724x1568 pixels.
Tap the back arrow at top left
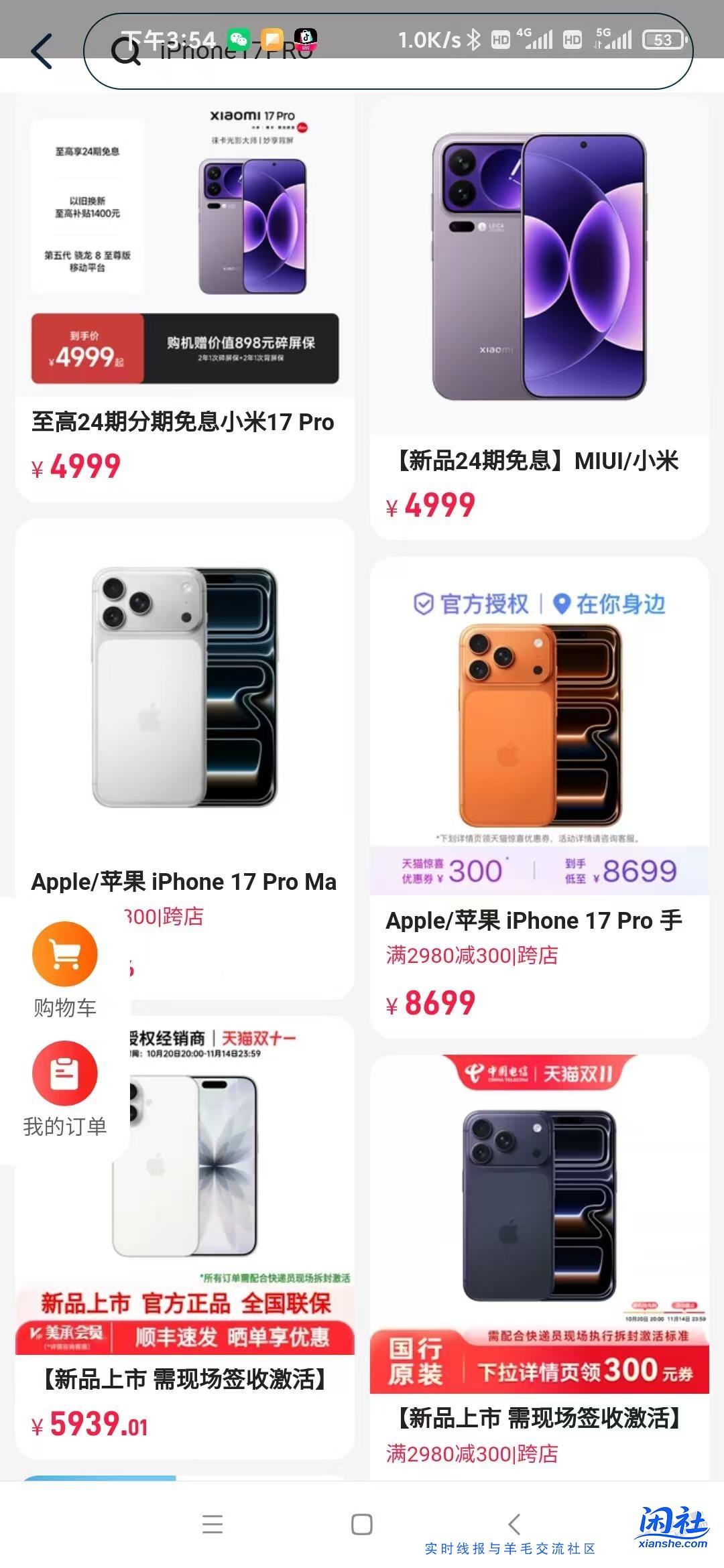click(42, 51)
